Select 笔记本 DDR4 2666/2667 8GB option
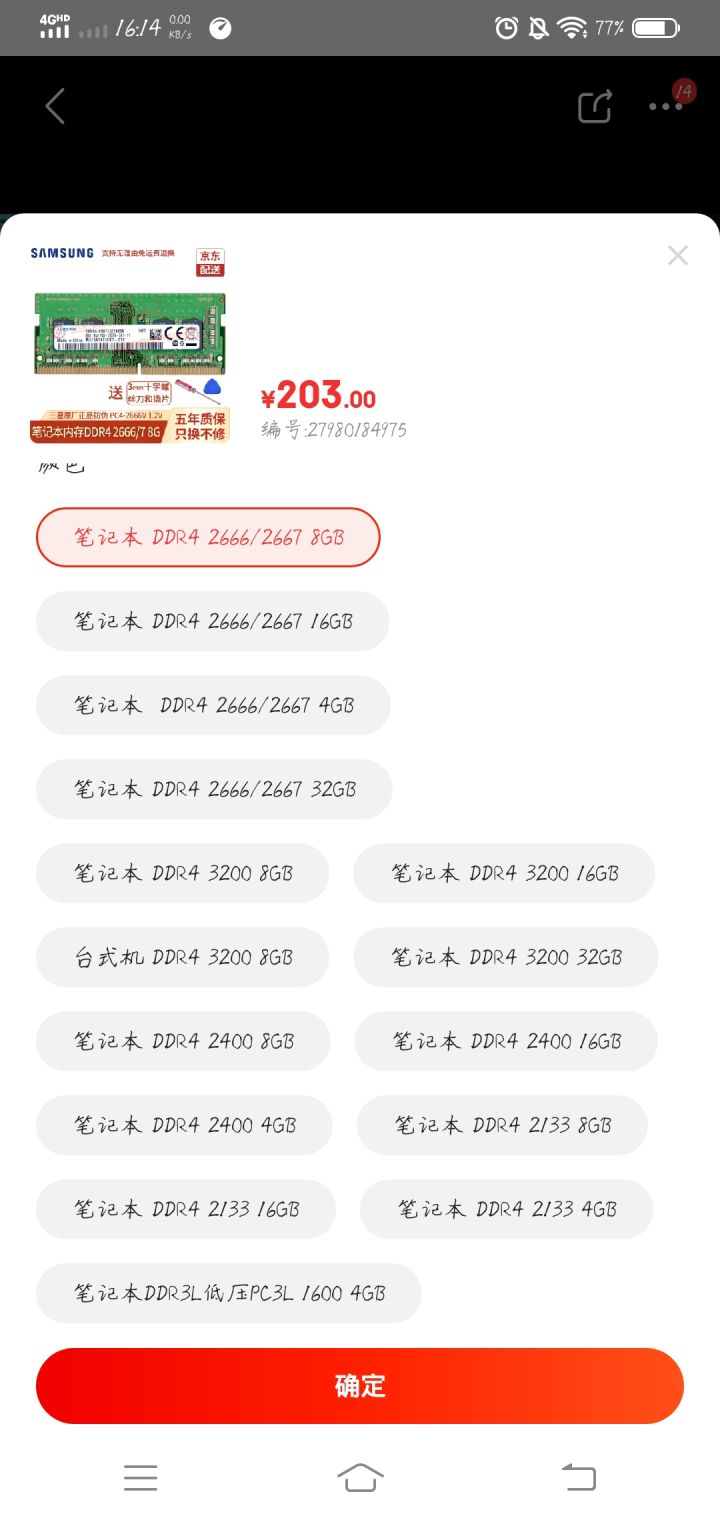The width and height of the screenshot is (720, 1520). (x=208, y=537)
